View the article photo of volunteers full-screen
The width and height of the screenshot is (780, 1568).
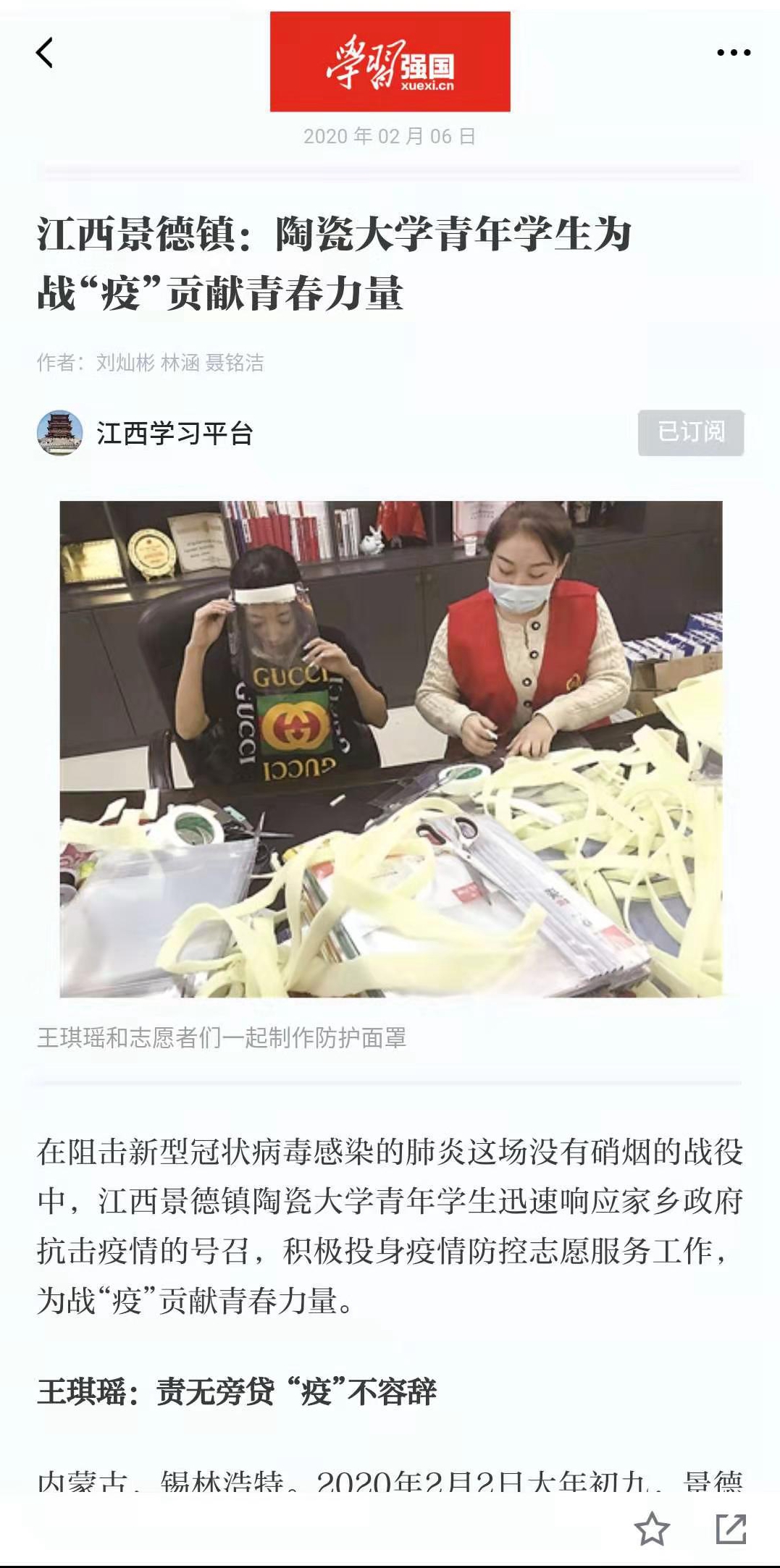pyautogui.click(x=390, y=749)
